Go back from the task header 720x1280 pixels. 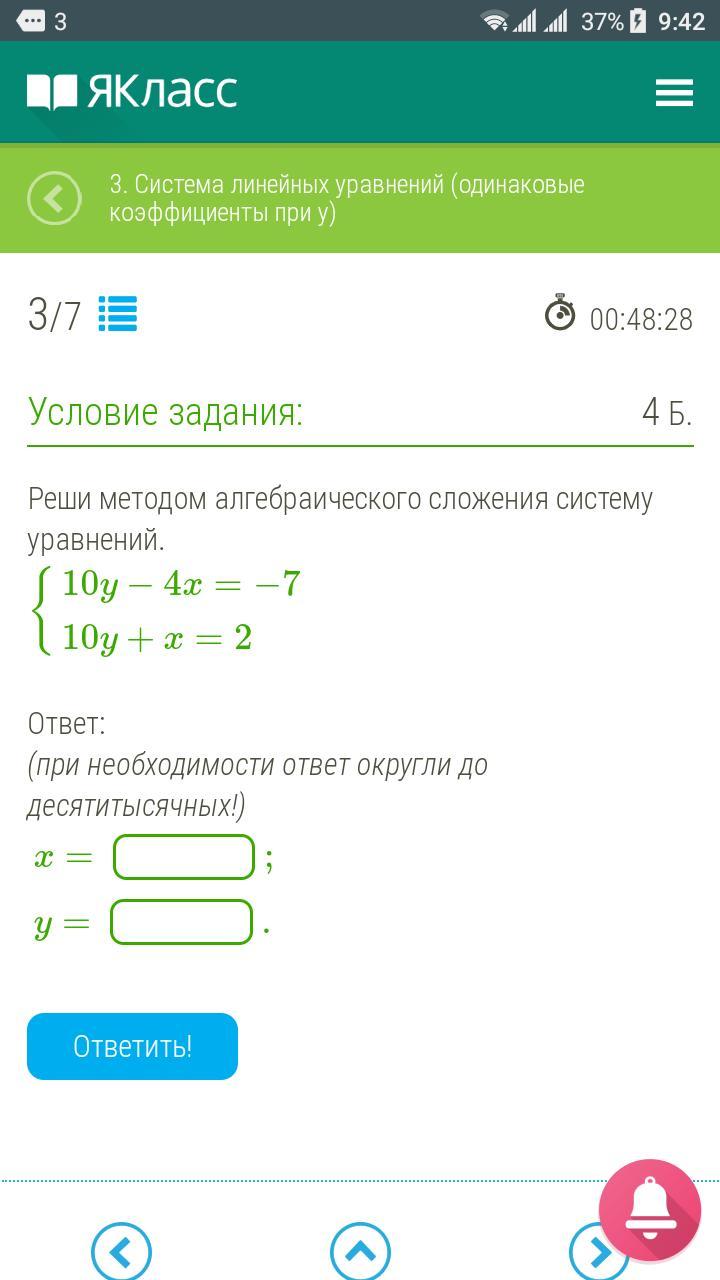point(54,198)
